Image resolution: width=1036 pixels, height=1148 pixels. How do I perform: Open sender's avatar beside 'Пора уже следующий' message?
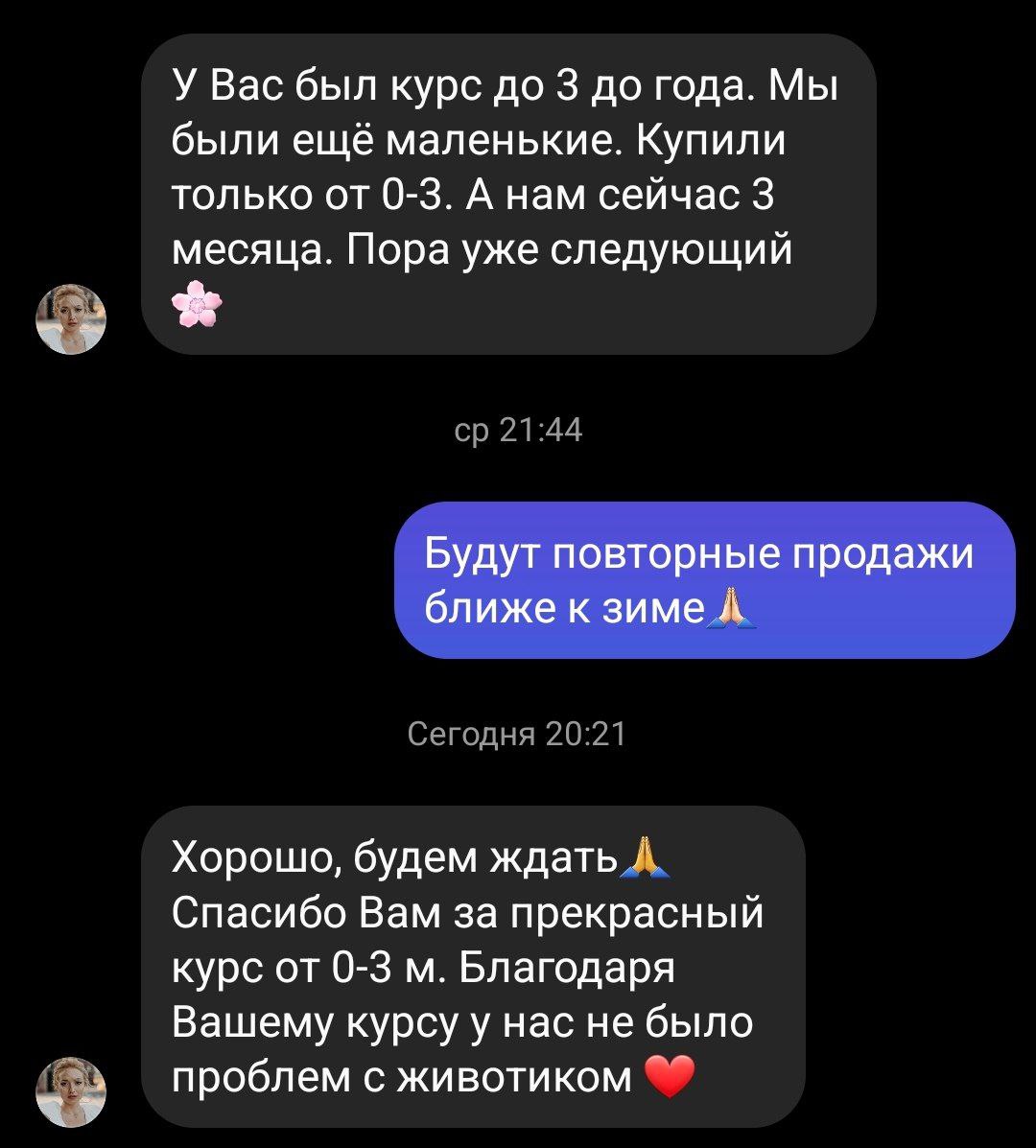click(70, 319)
